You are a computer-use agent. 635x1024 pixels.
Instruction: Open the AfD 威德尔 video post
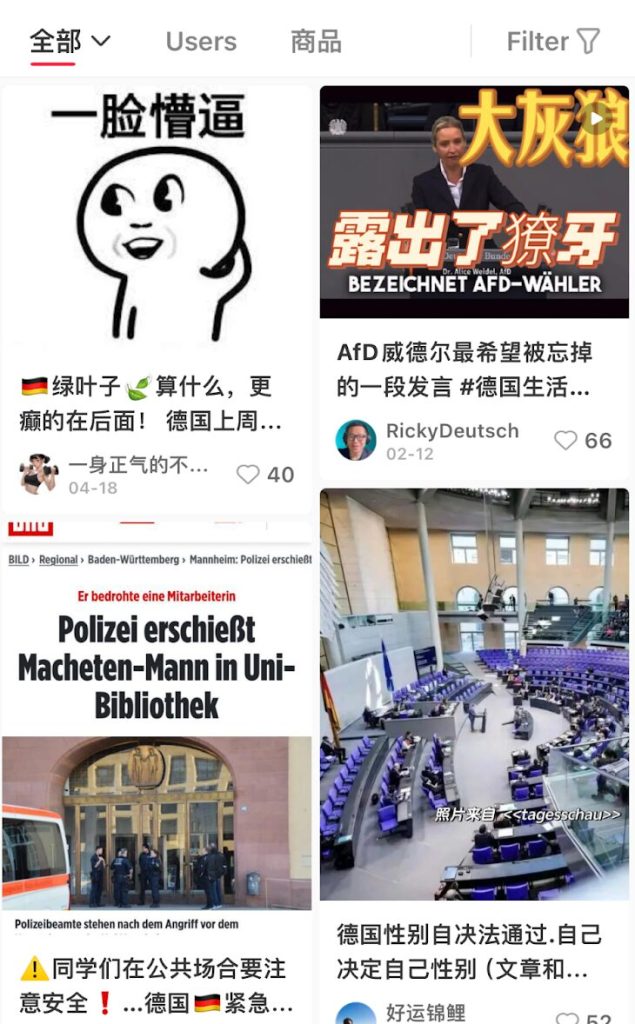(x=474, y=202)
